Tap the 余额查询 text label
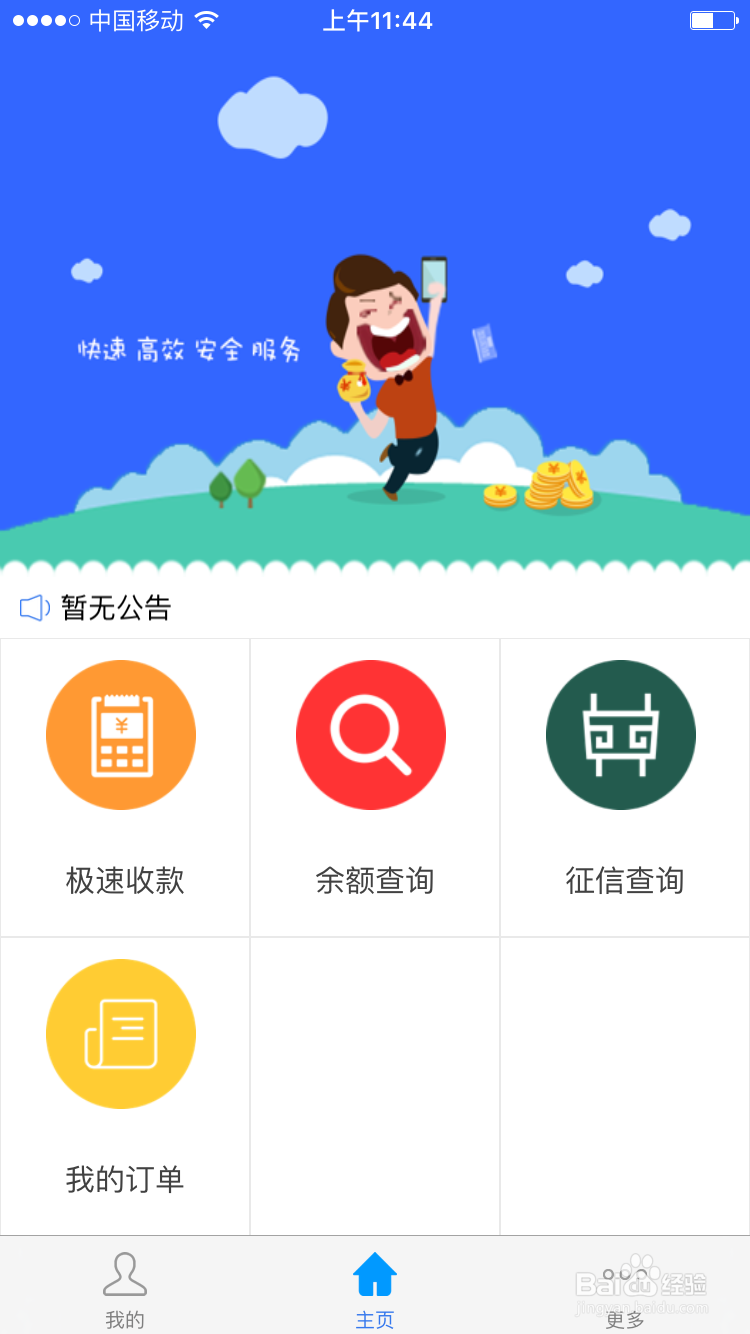Viewport: 750px width, 1334px height. [374, 881]
